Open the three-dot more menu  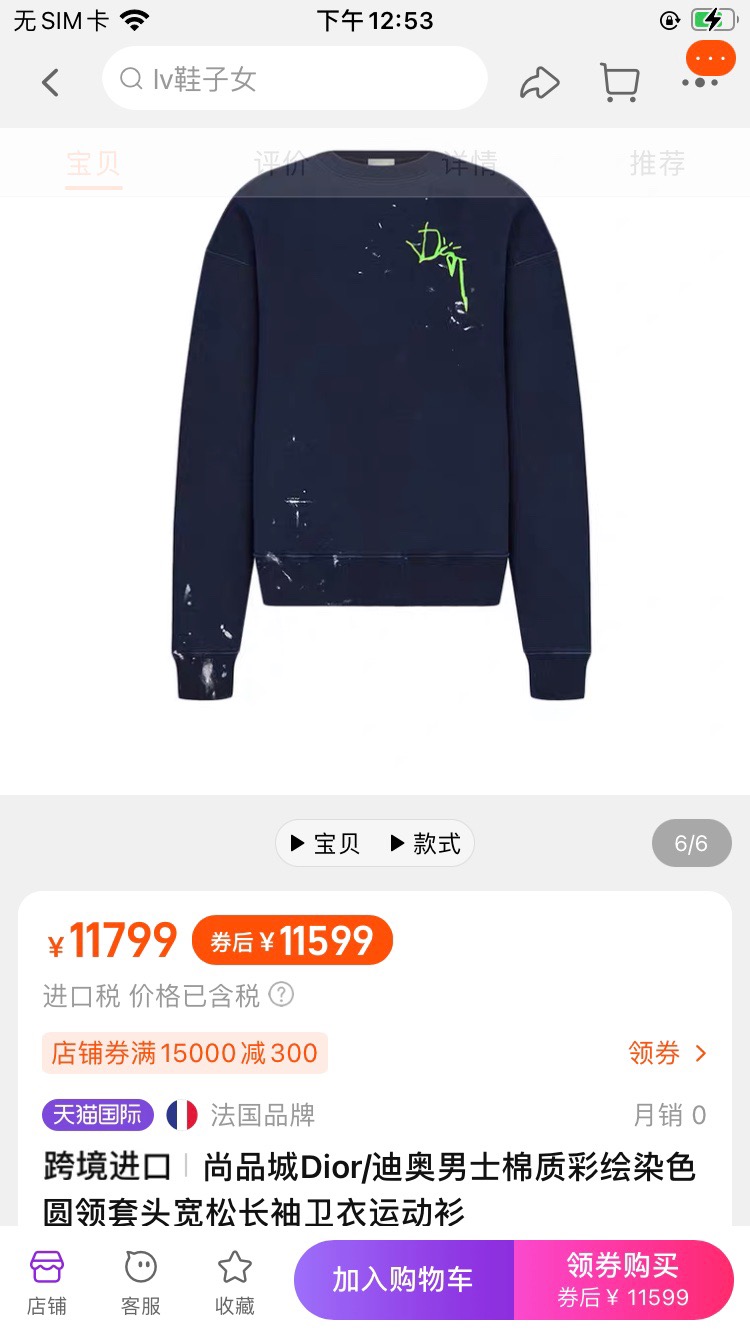700,82
